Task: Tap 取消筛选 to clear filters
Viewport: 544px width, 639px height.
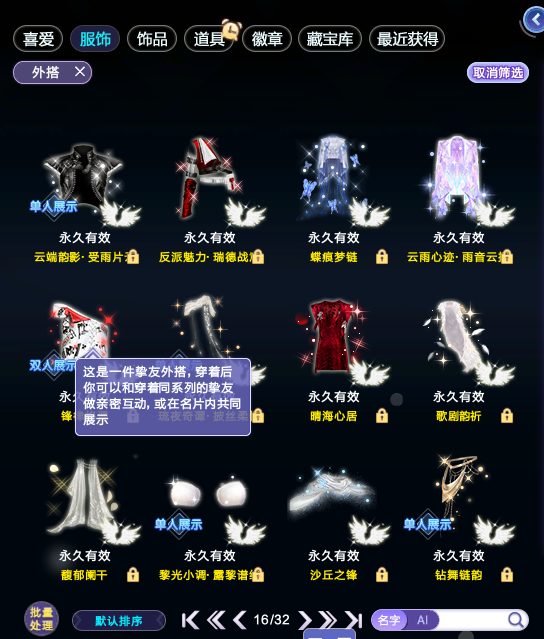Action: (x=498, y=73)
